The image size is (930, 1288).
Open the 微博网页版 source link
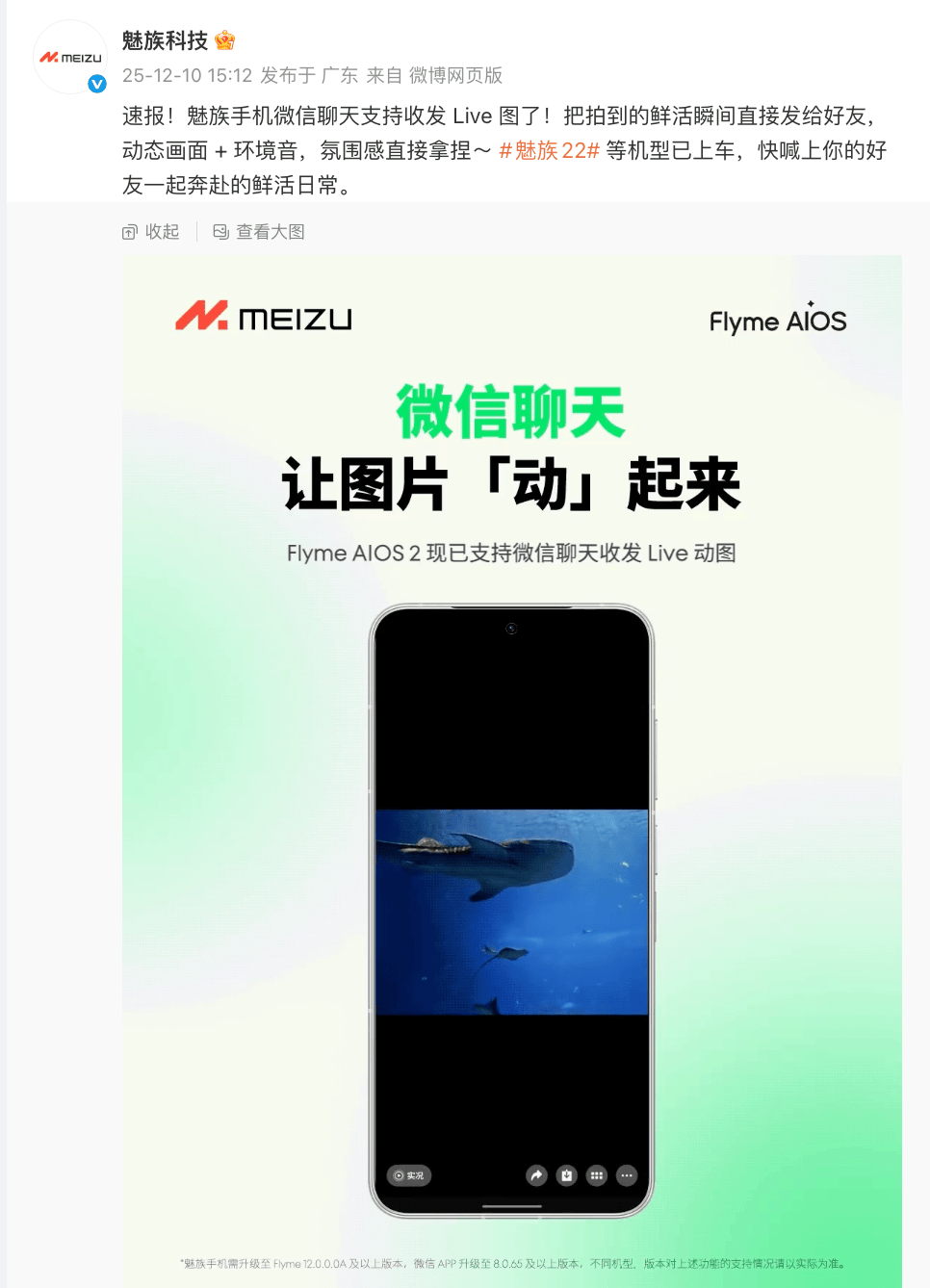click(455, 75)
